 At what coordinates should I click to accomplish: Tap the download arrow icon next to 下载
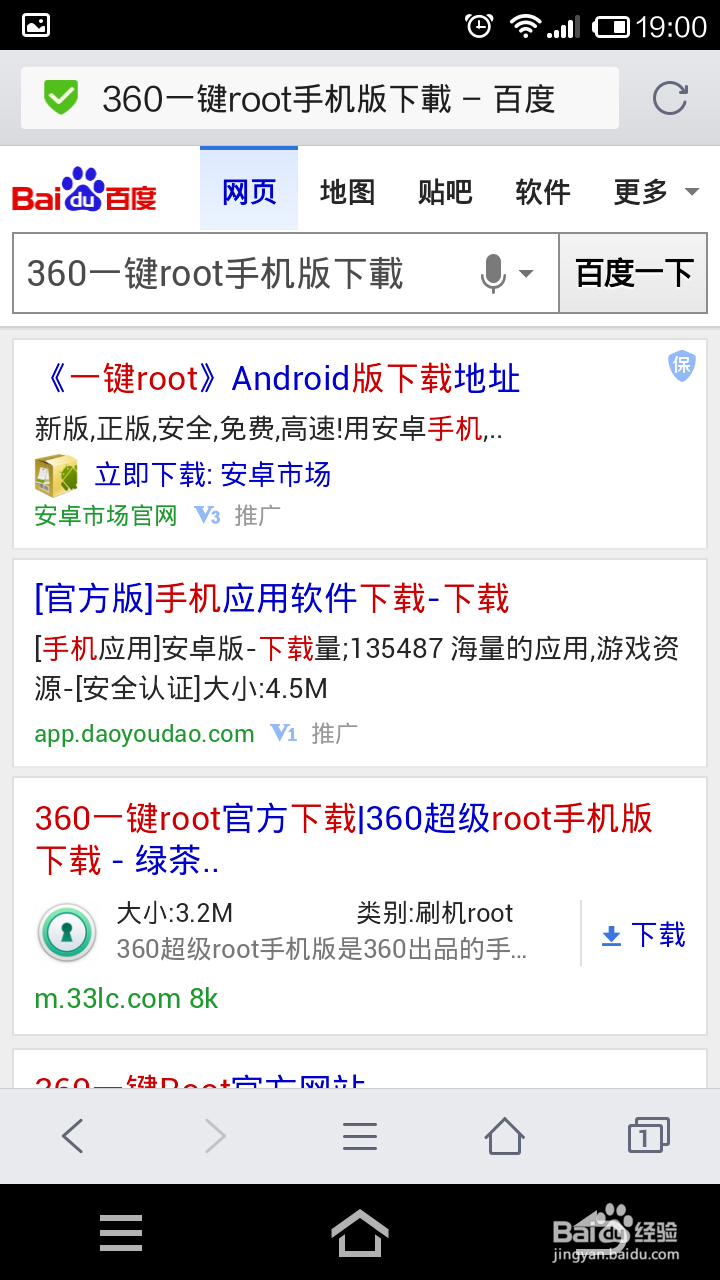click(x=610, y=934)
